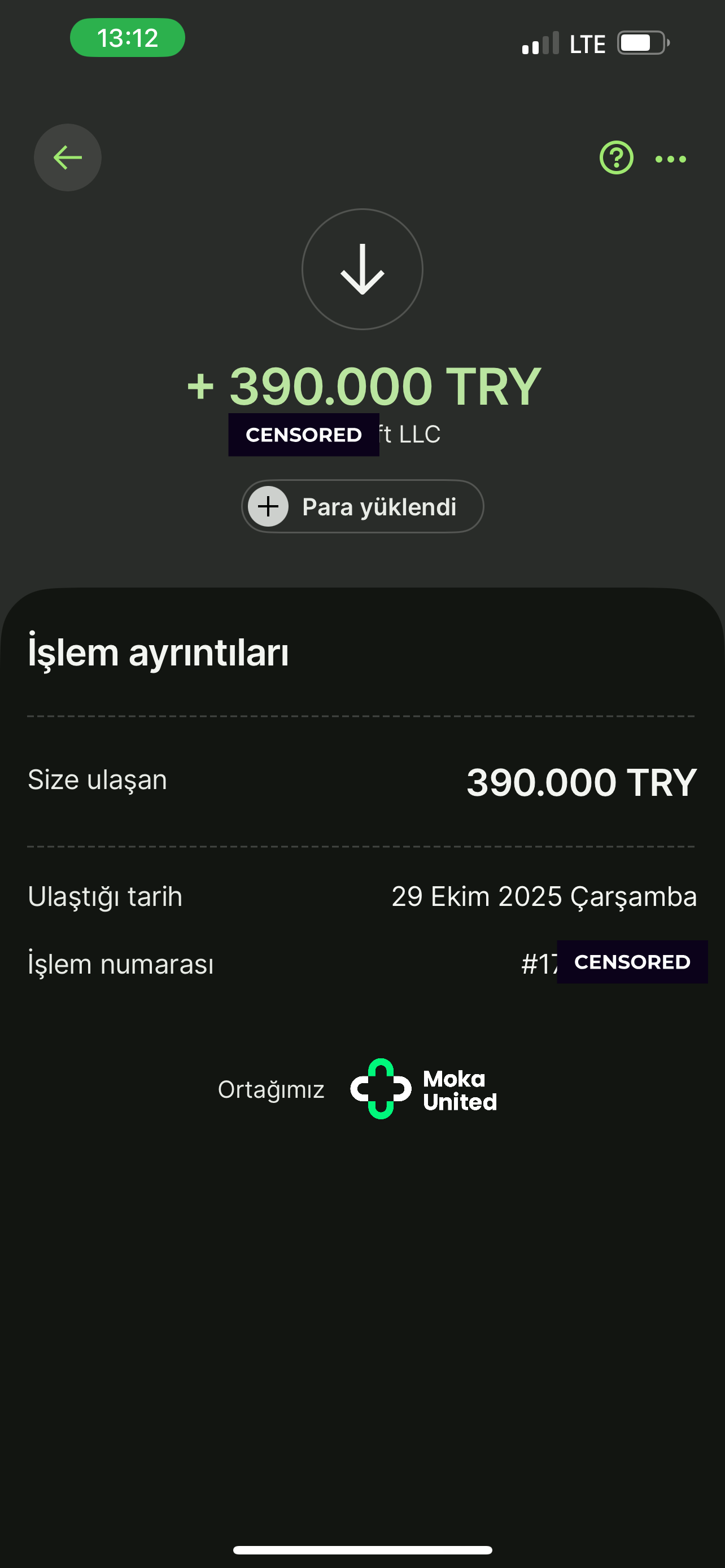Select the 390.000 TRY detail value
This screenshot has width=725, height=1568.
(582, 782)
